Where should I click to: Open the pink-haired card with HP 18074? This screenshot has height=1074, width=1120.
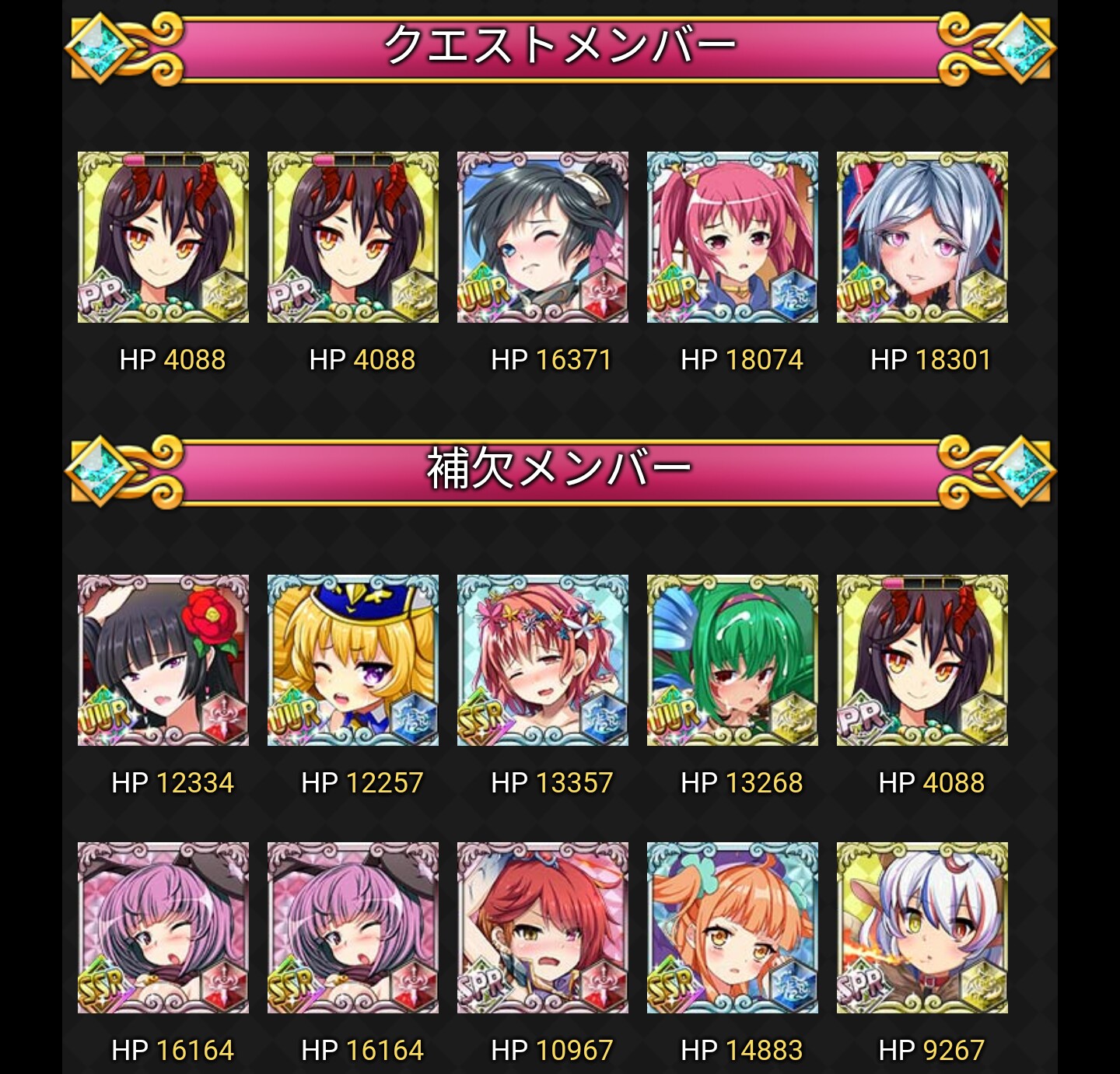733,237
